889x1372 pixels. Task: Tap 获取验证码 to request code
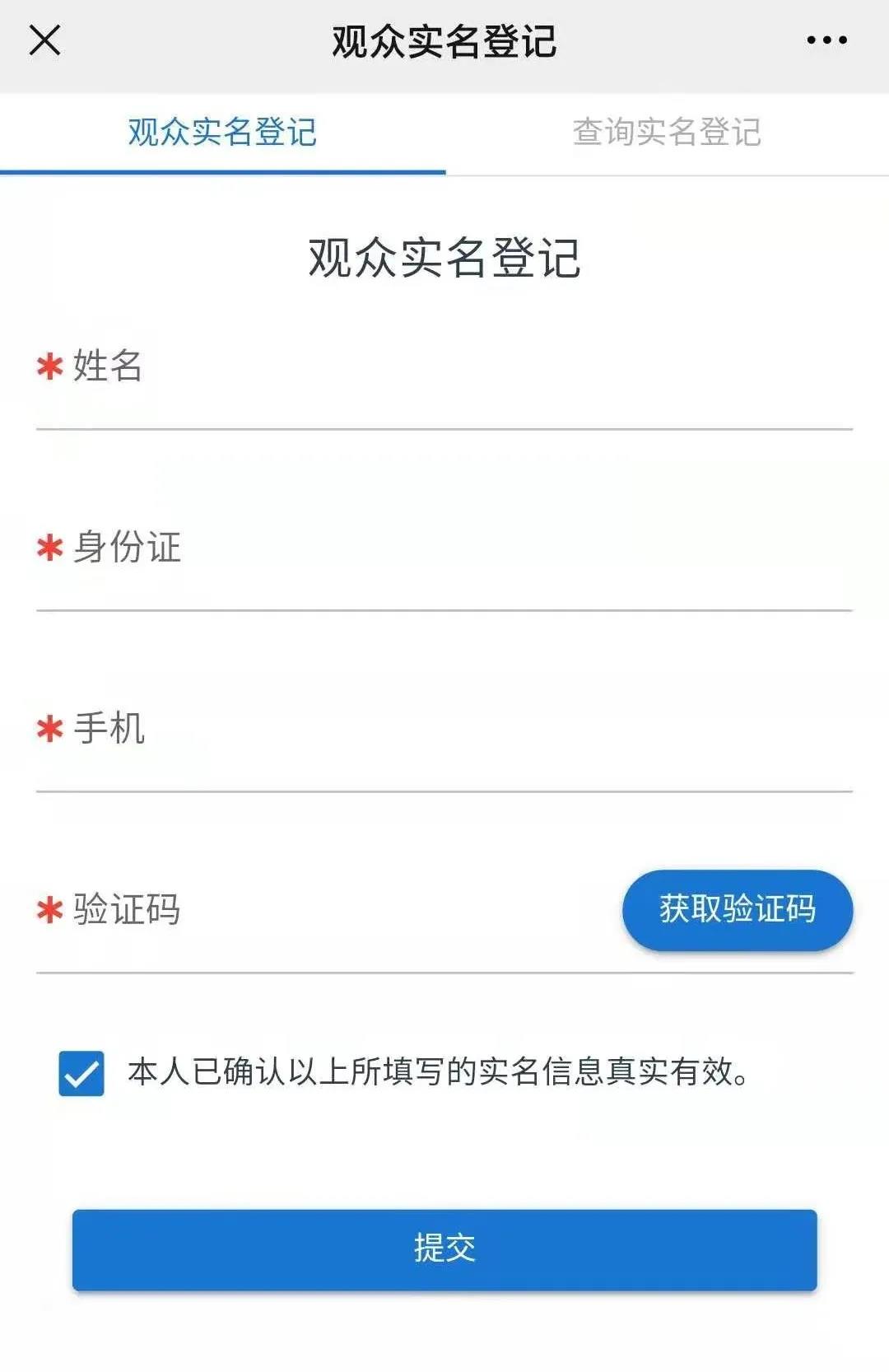737,910
